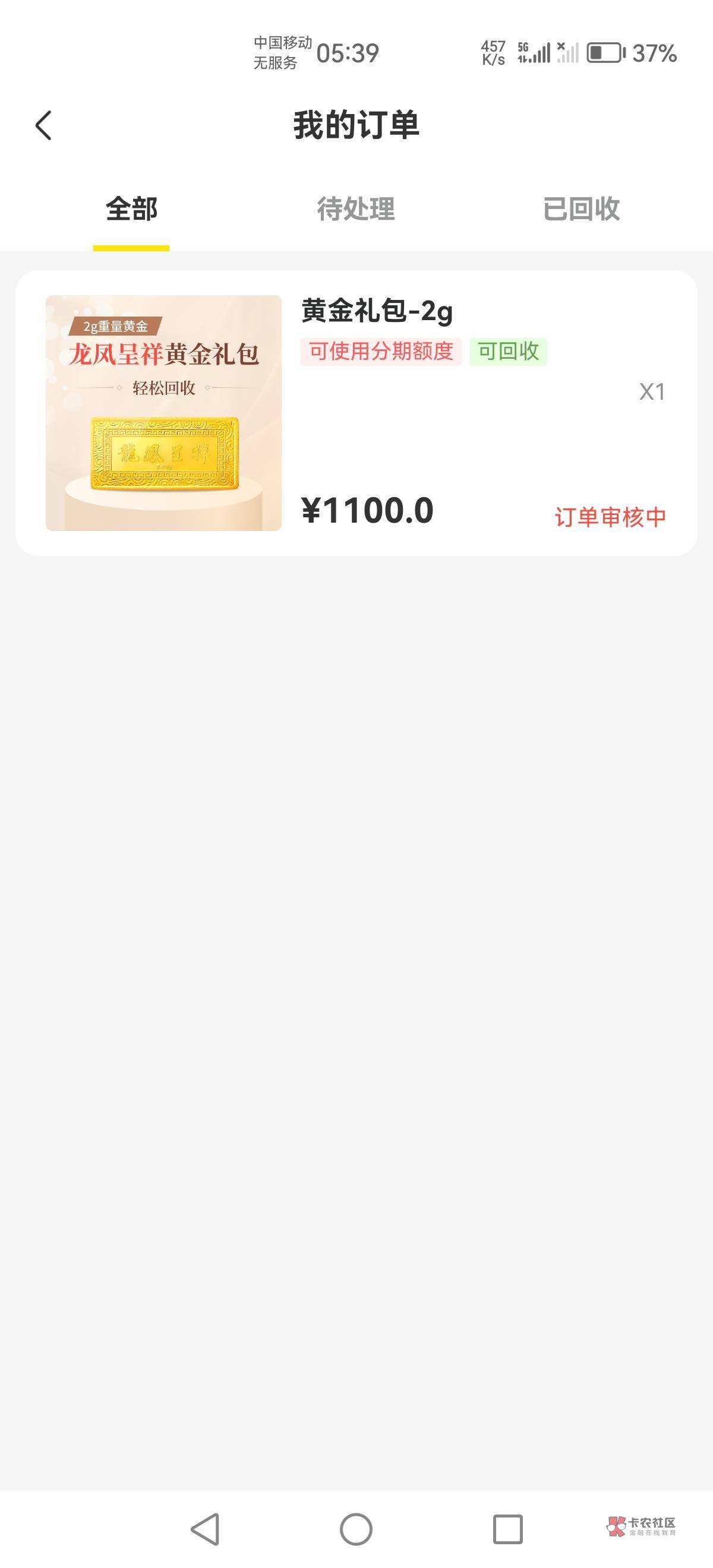713x1568 pixels.
Task: Go back from 我的订单 page
Action: click(x=44, y=125)
